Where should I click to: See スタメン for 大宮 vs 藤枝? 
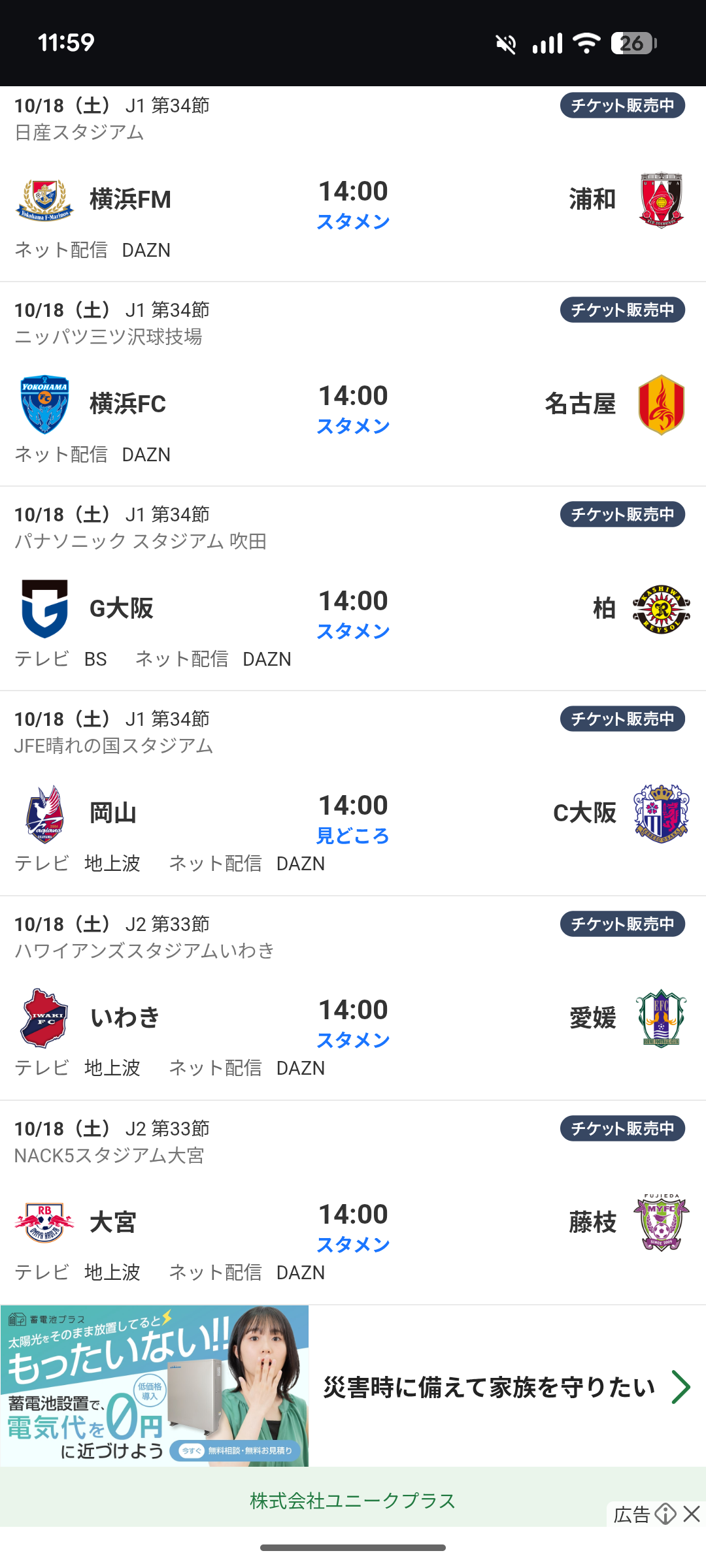(353, 1245)
